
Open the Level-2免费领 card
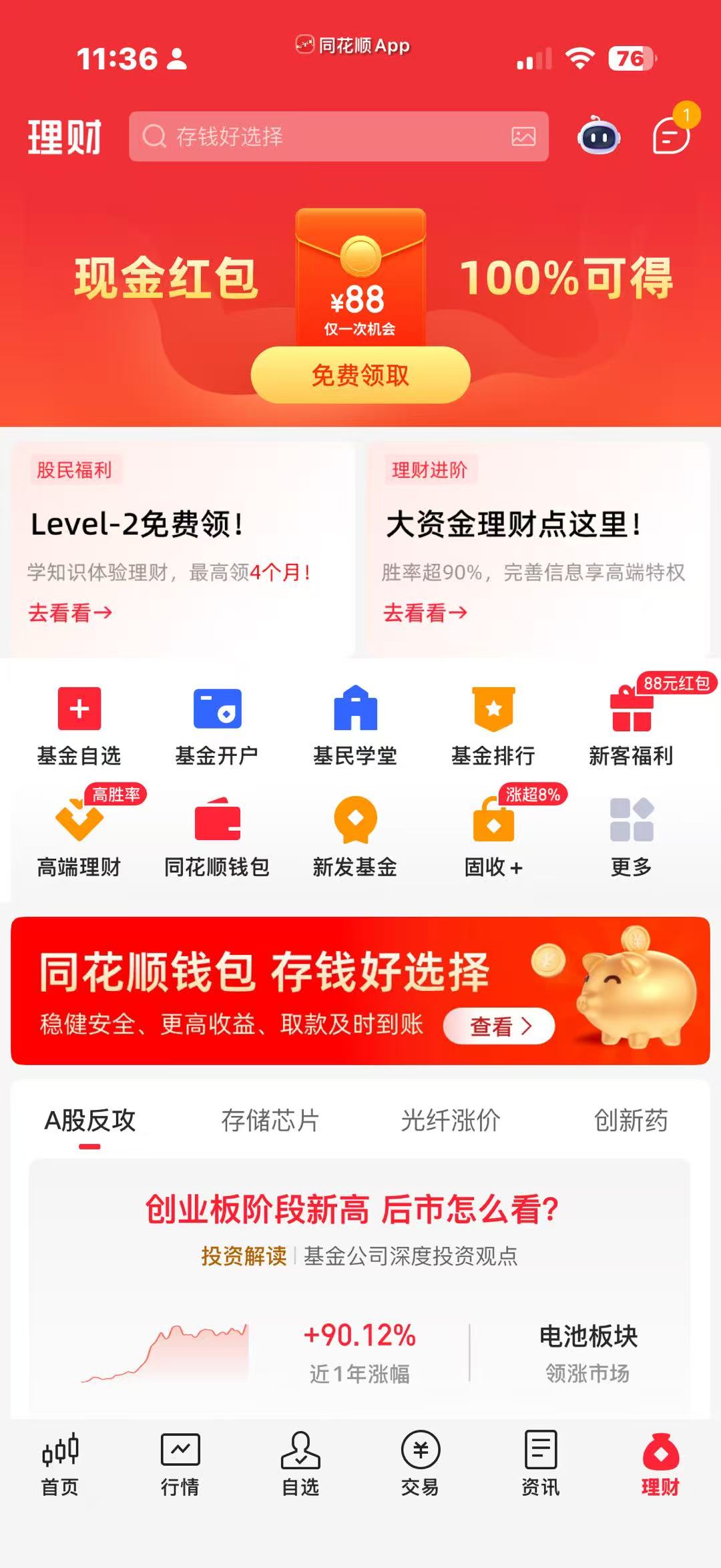(x=182, y=548)
